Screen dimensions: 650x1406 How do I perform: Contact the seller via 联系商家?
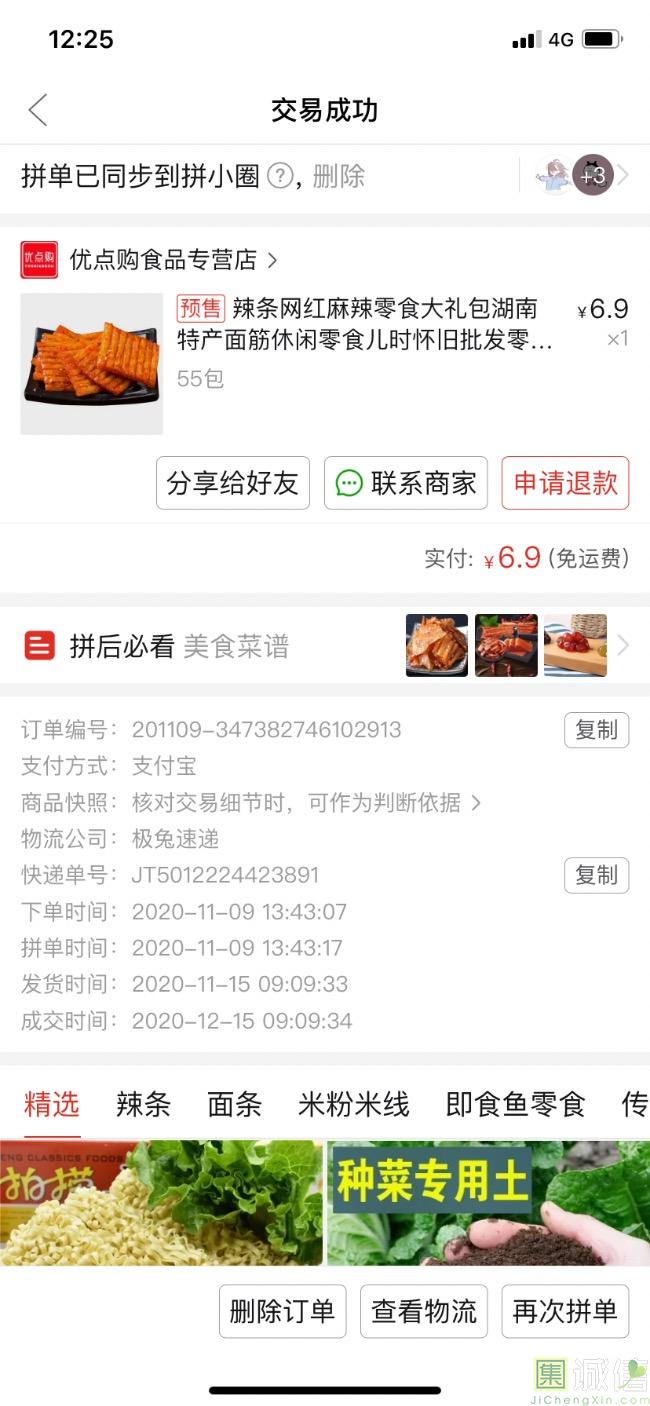(406, 483)
